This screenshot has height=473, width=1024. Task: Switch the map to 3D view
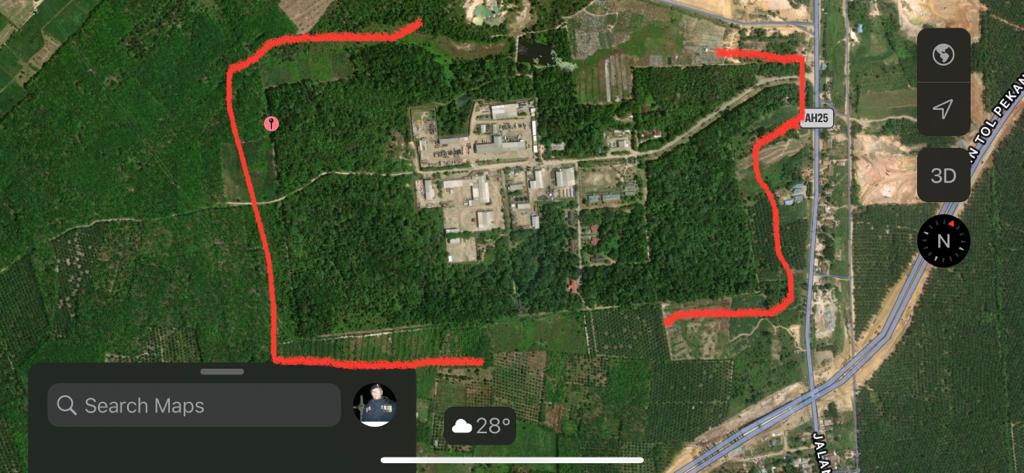[x=943, y=176]
